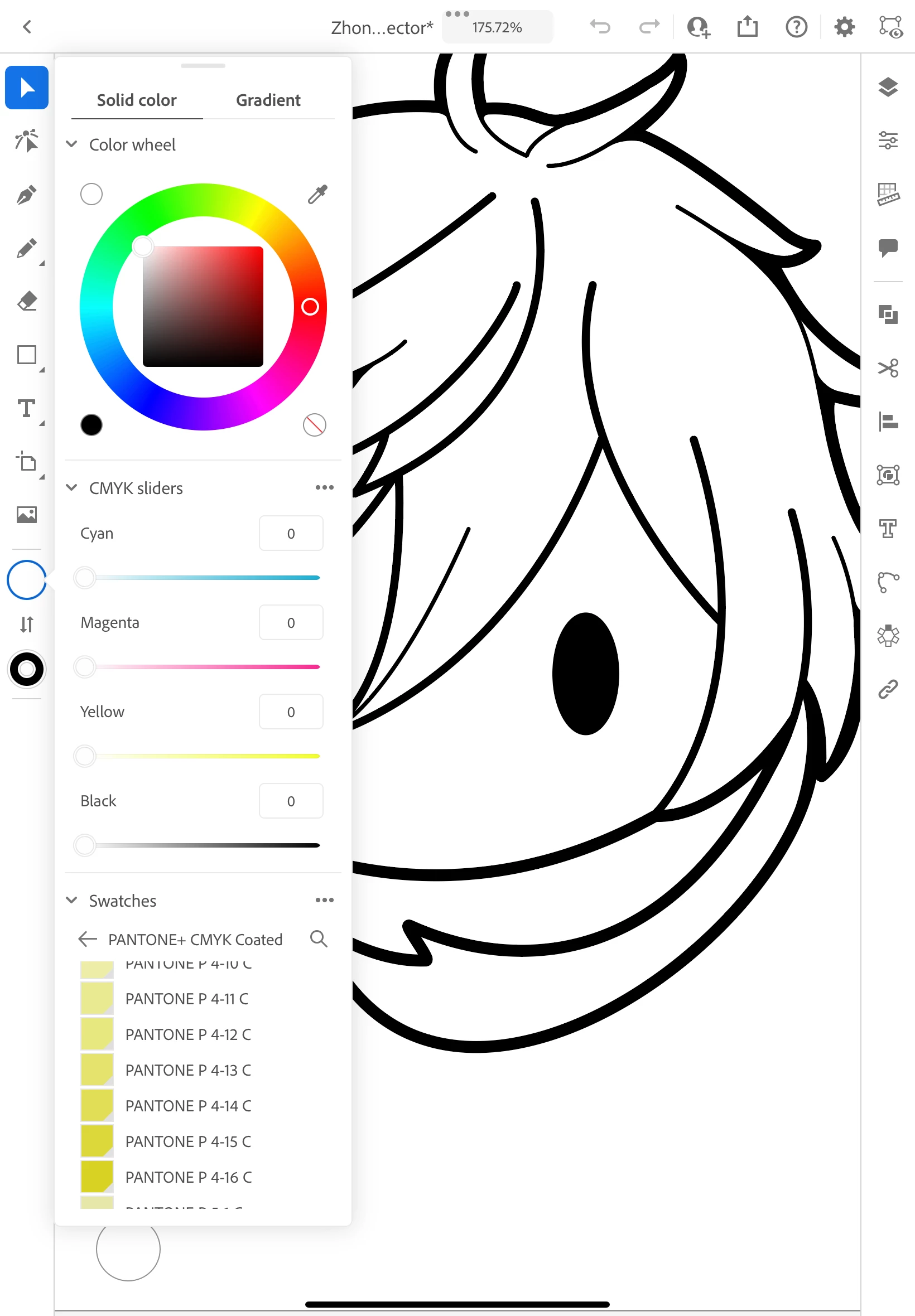Open the Swatches options menu
Image resolution: width=915 pixels, height=1316 pixels.
click(x=324, y=900)
